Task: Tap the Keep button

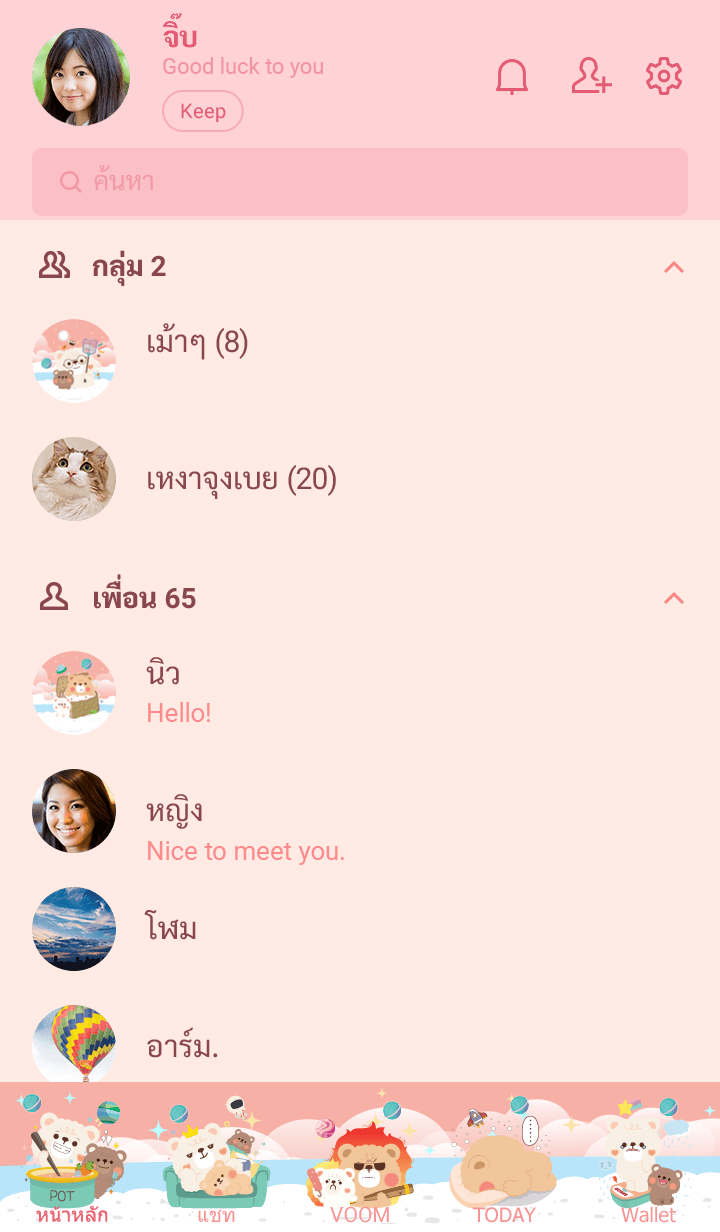Action: click(203, 111)
